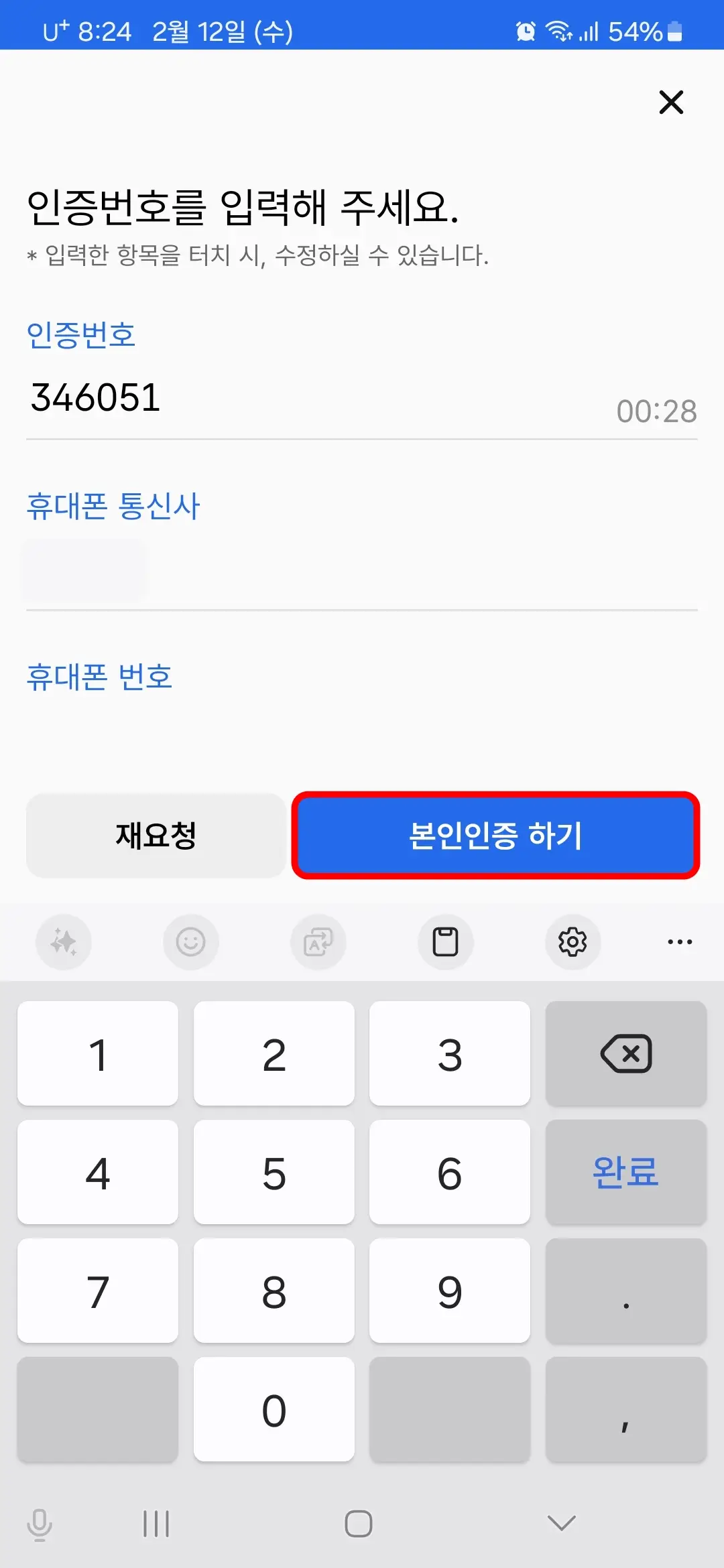This screenshot has width=724, height=1568.
Task: Open the AI writing assistant sparkle icon
Action: pos(64,941)
